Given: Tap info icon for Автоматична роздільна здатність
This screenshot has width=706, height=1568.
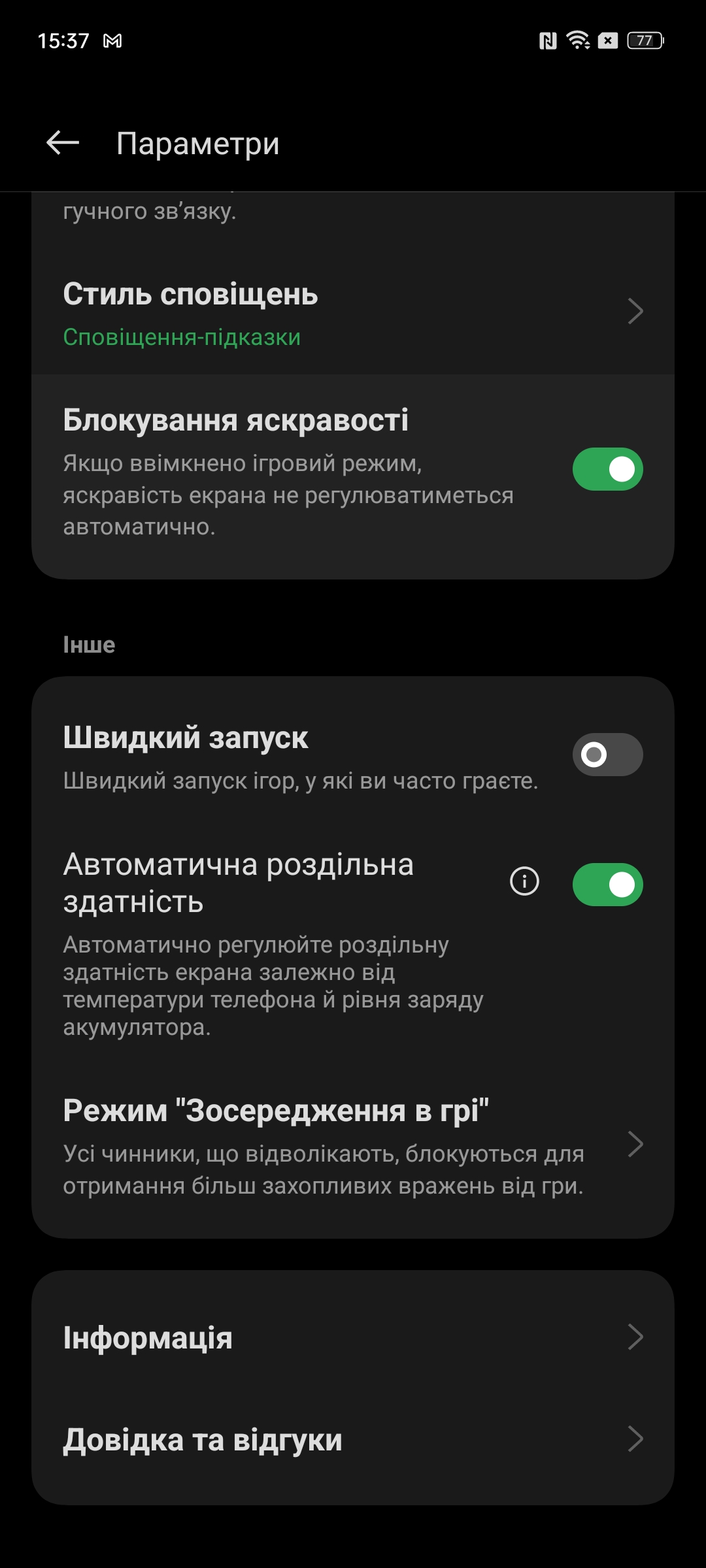Looking at the screenshot, I should (x=524, y=881).
